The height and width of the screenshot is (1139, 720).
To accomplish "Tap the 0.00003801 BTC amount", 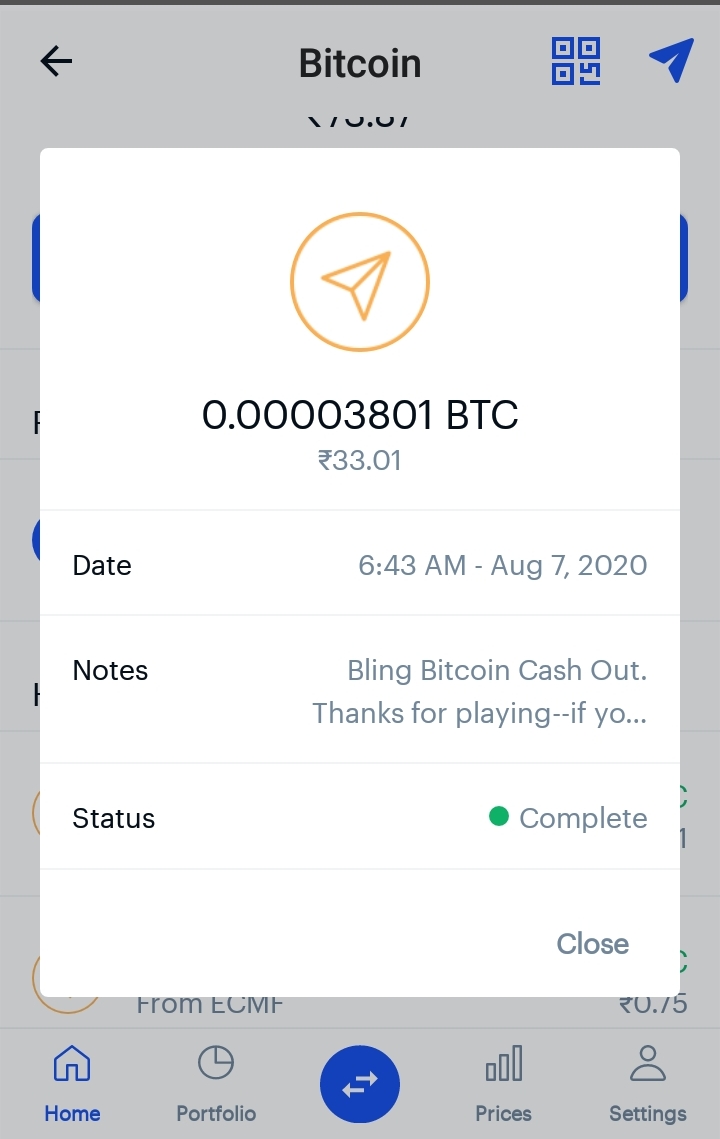I will pos(360,414).
